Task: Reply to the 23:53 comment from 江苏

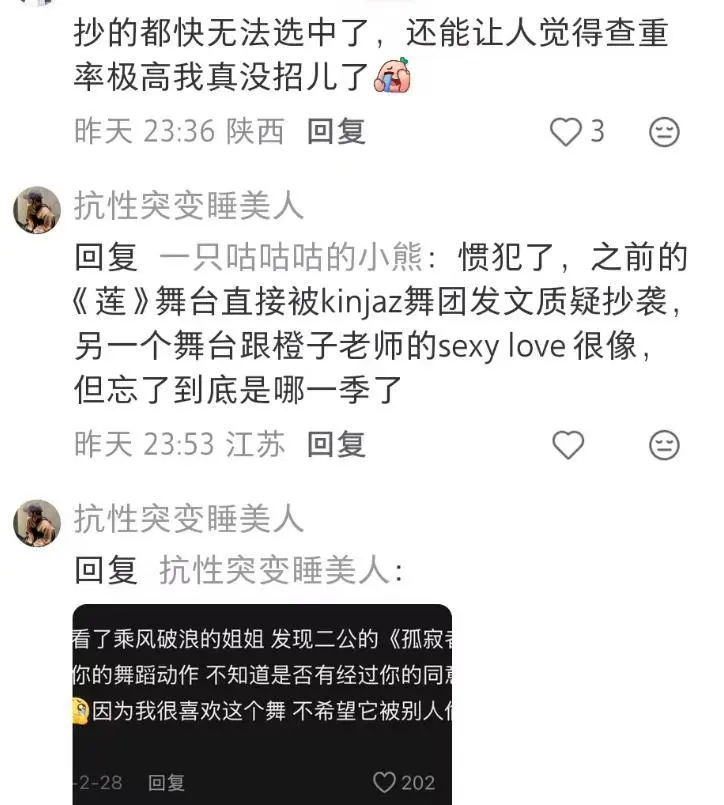Action: click(x=336, y=444)
